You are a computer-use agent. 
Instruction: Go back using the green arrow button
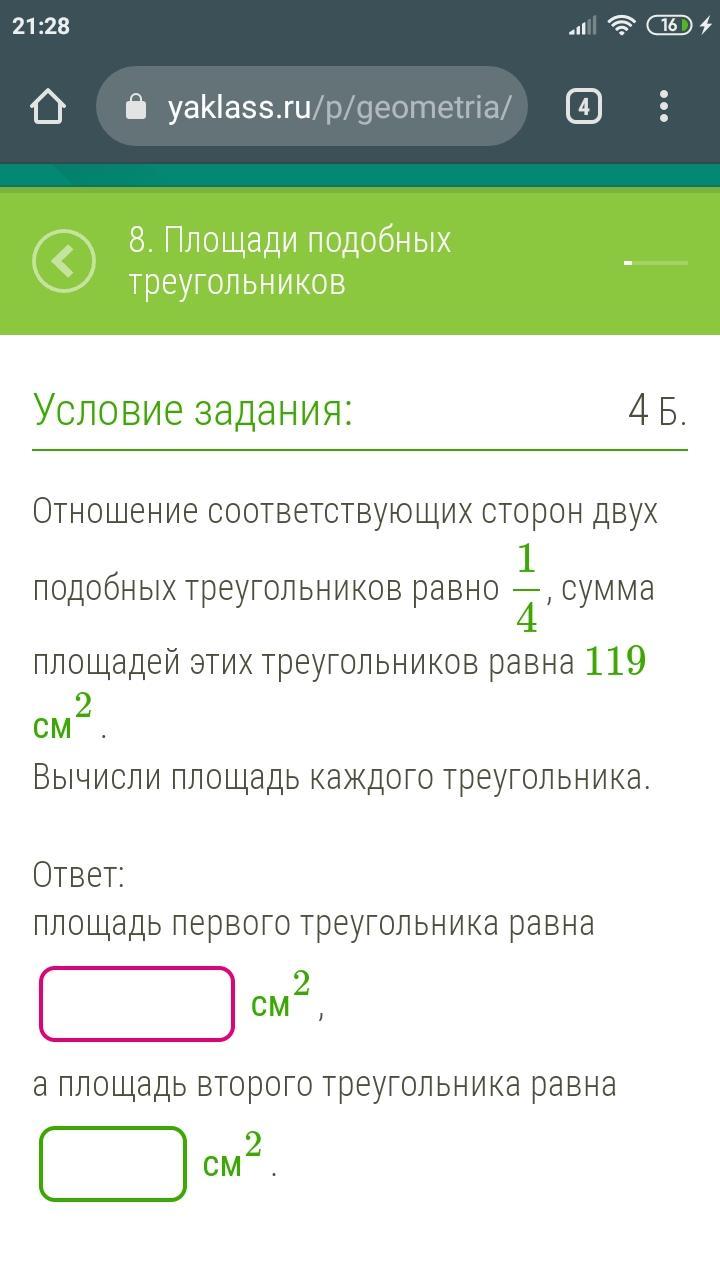pos(64,261)
